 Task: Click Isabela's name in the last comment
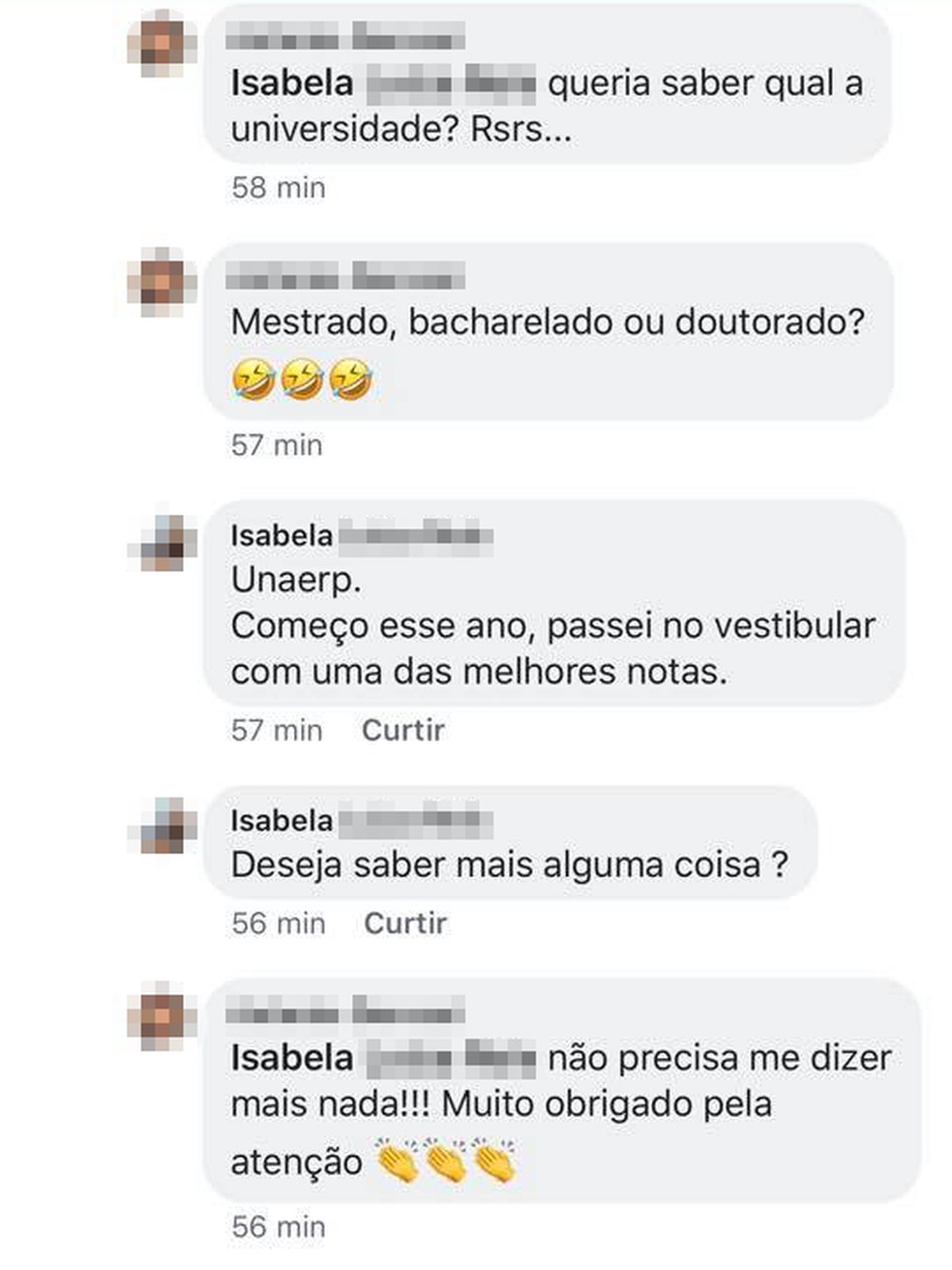click(x=289, y=1058)
